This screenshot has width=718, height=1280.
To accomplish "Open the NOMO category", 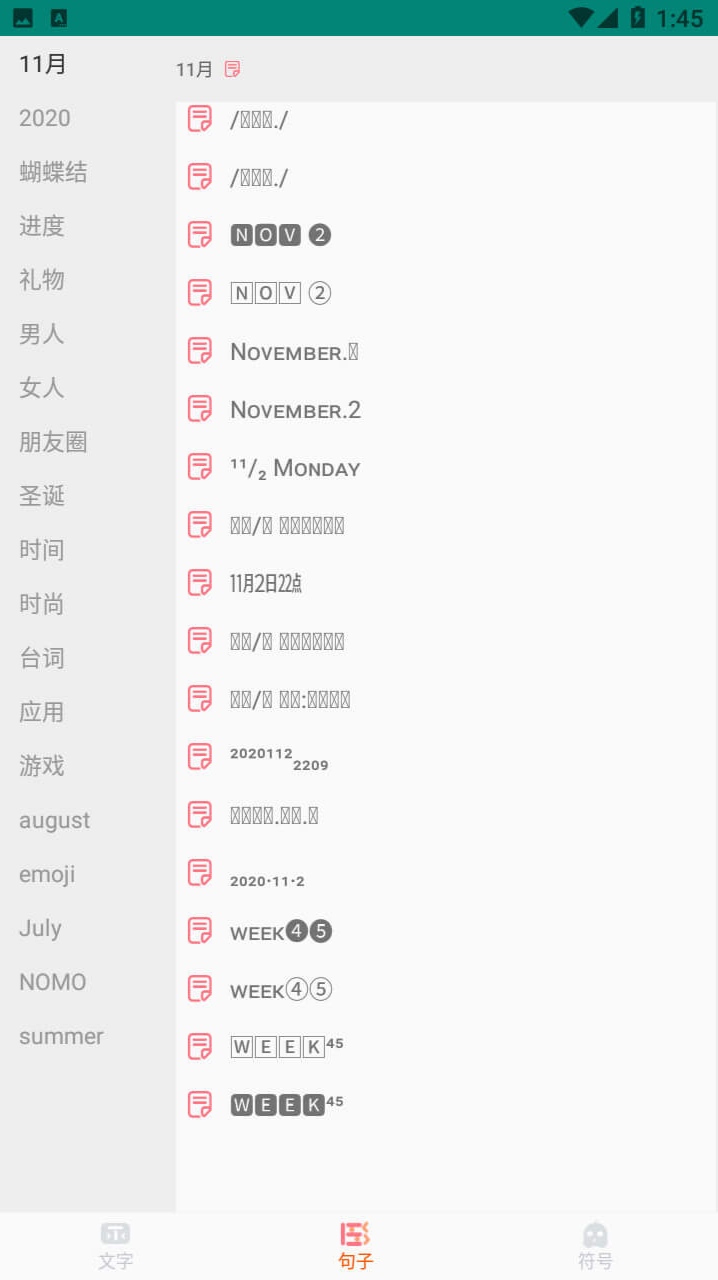I will [x=53, y=982].
